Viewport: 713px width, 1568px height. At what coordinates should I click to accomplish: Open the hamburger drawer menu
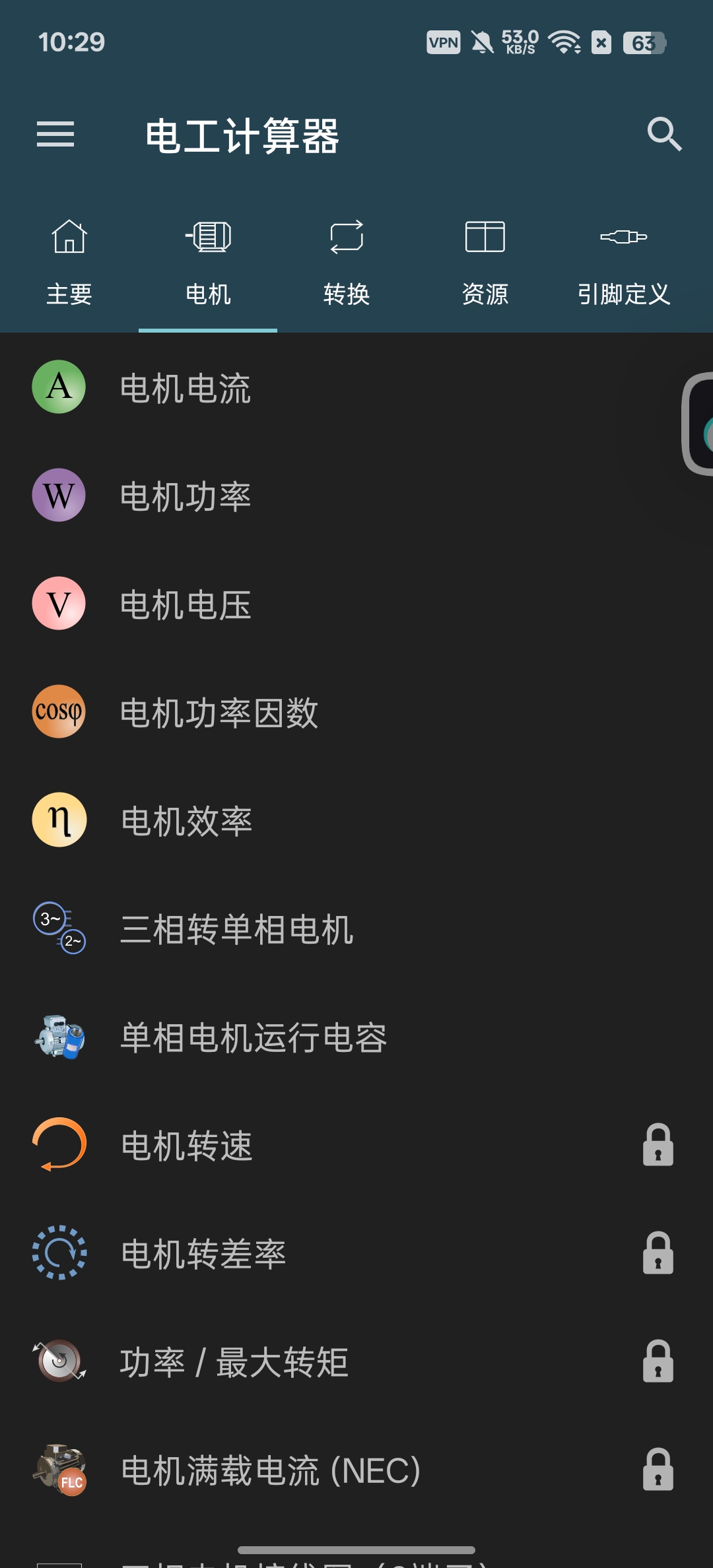(55, 135)
